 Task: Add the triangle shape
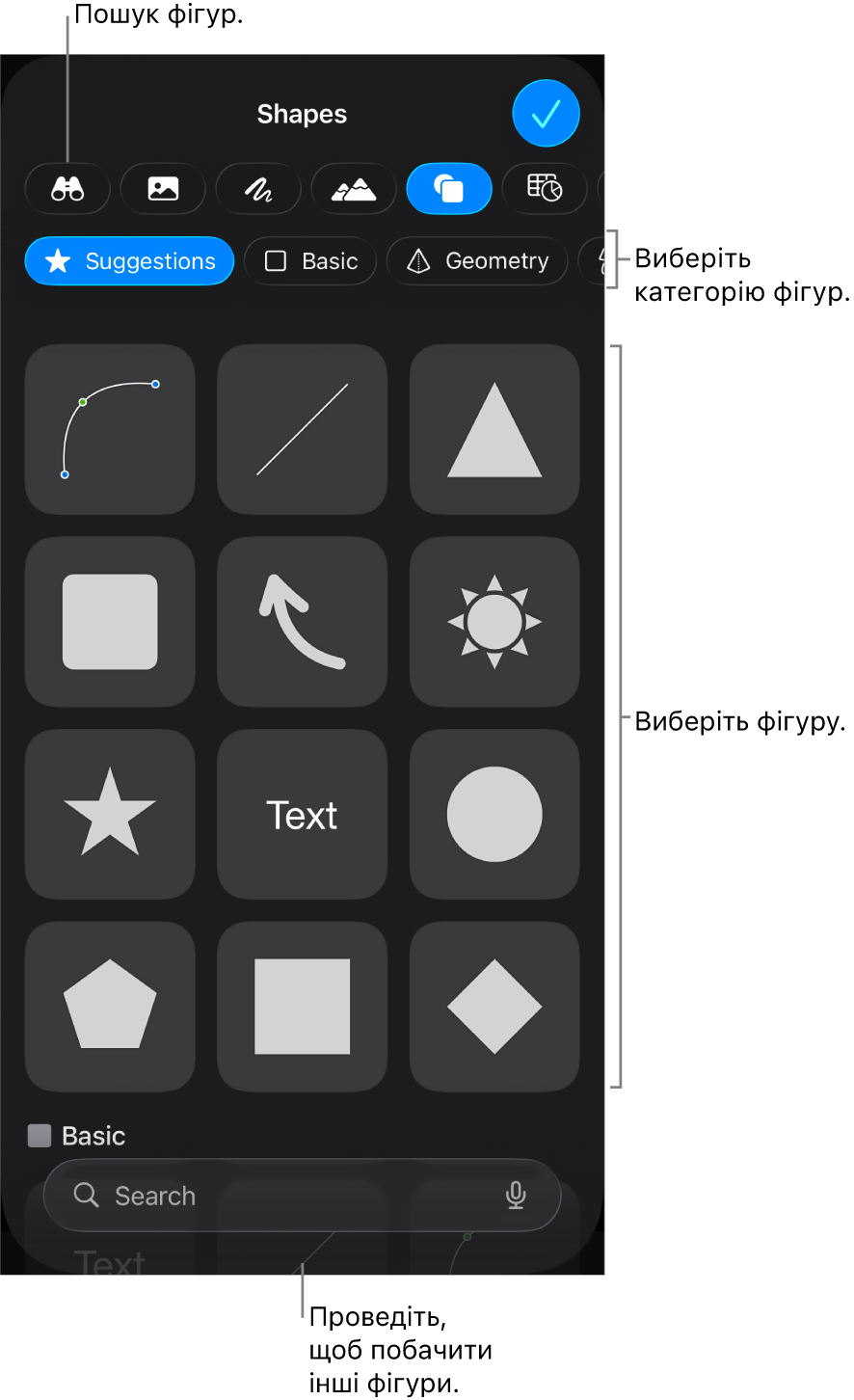coord(494,429)
